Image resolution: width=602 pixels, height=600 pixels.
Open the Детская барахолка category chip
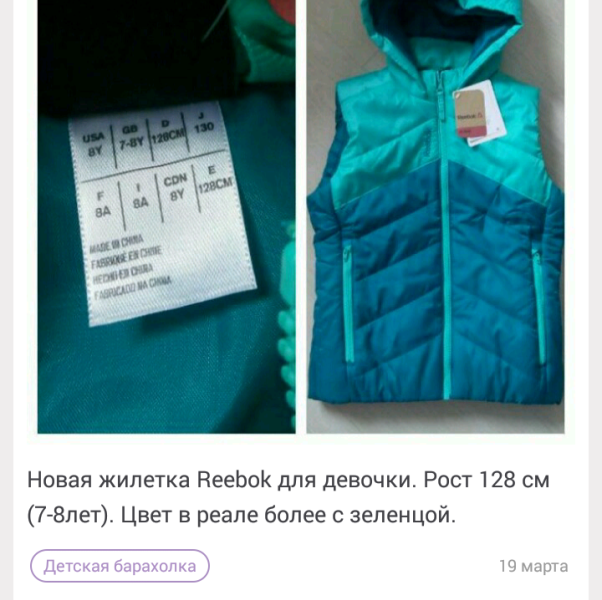[120, 566]
